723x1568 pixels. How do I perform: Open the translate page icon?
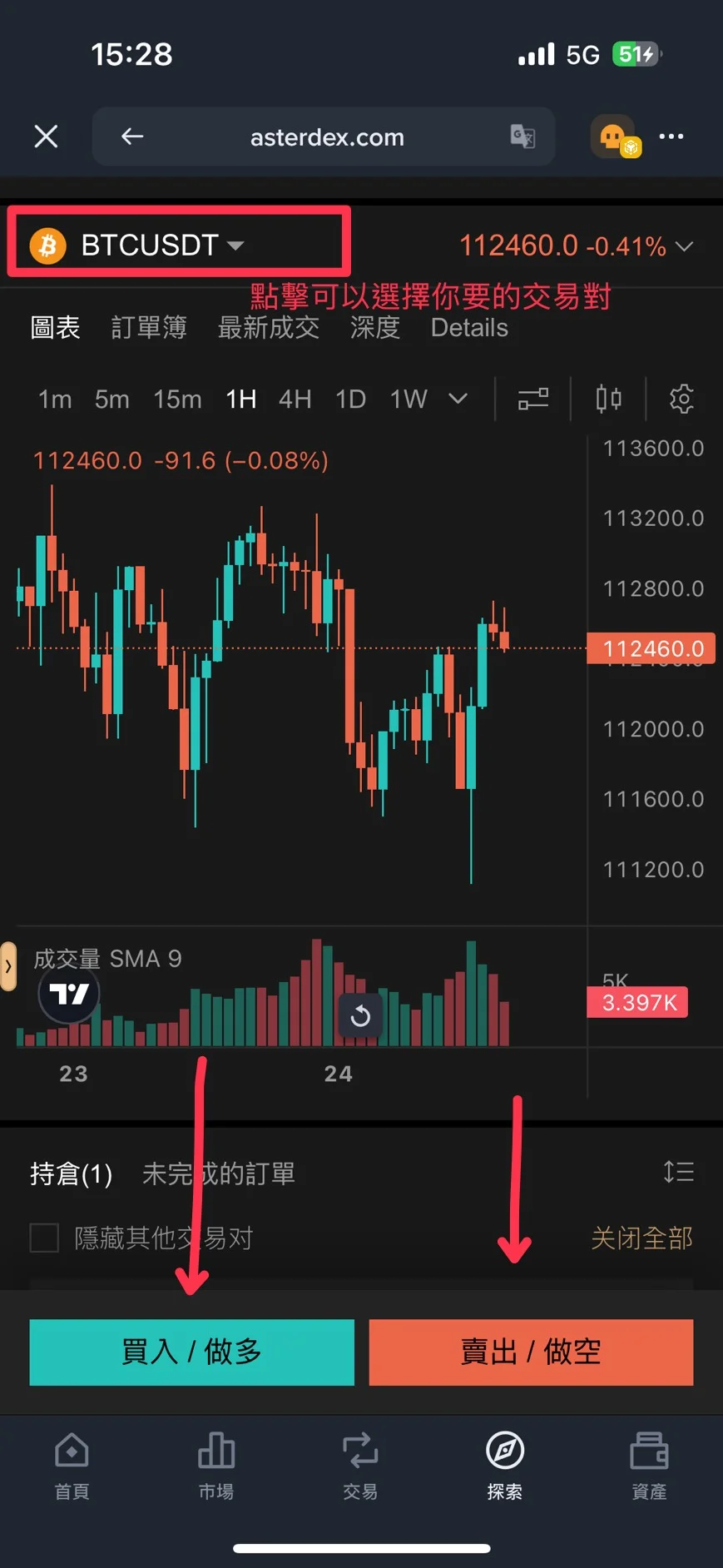tap(522, 136)
